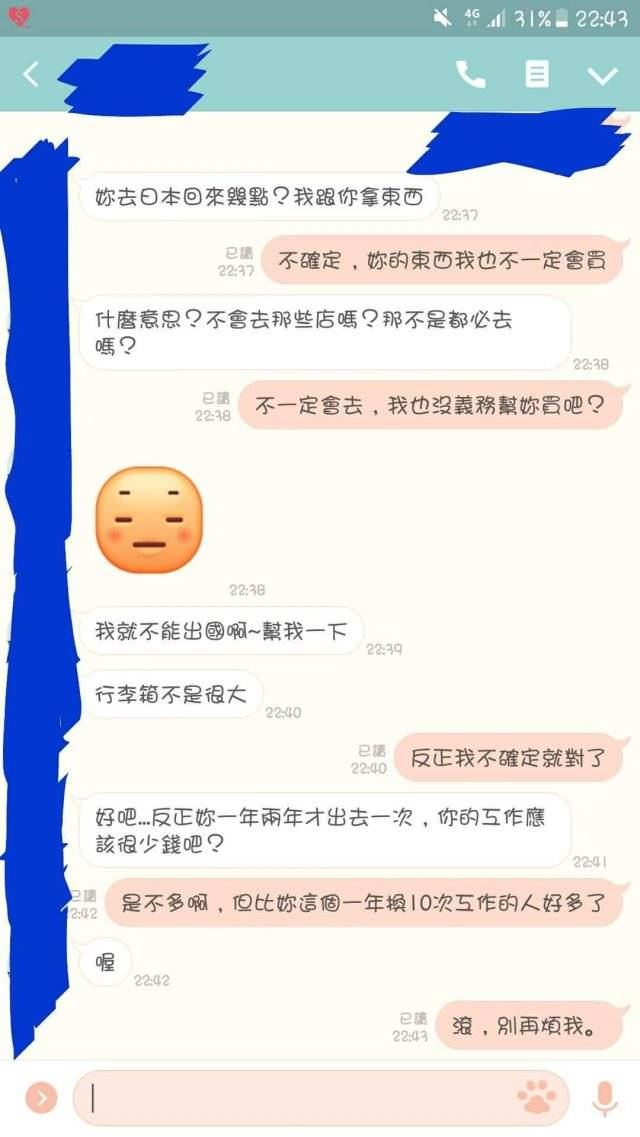Start a voice call
This screenshot has height=1137, width=640.
point(470,74)
